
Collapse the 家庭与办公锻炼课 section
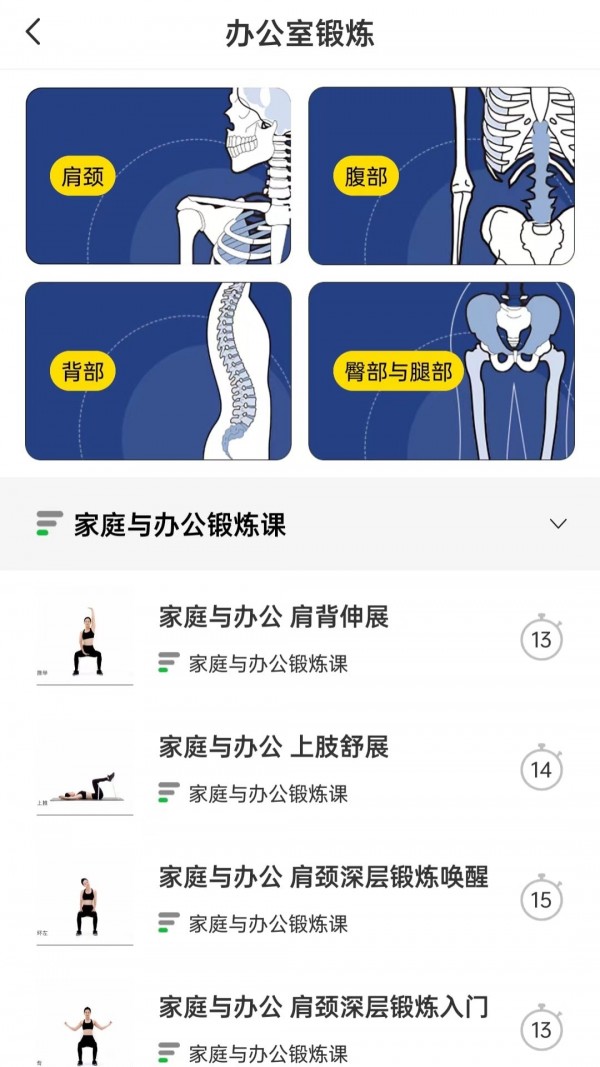click(x=558, y=524)
